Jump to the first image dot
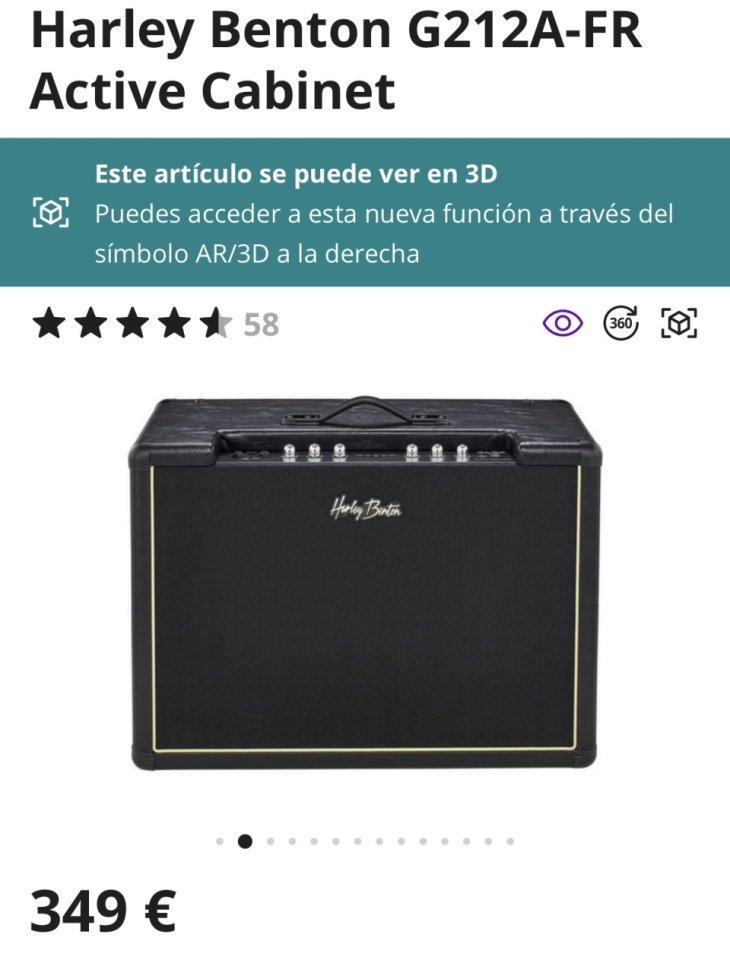 [x=220, y=841]
